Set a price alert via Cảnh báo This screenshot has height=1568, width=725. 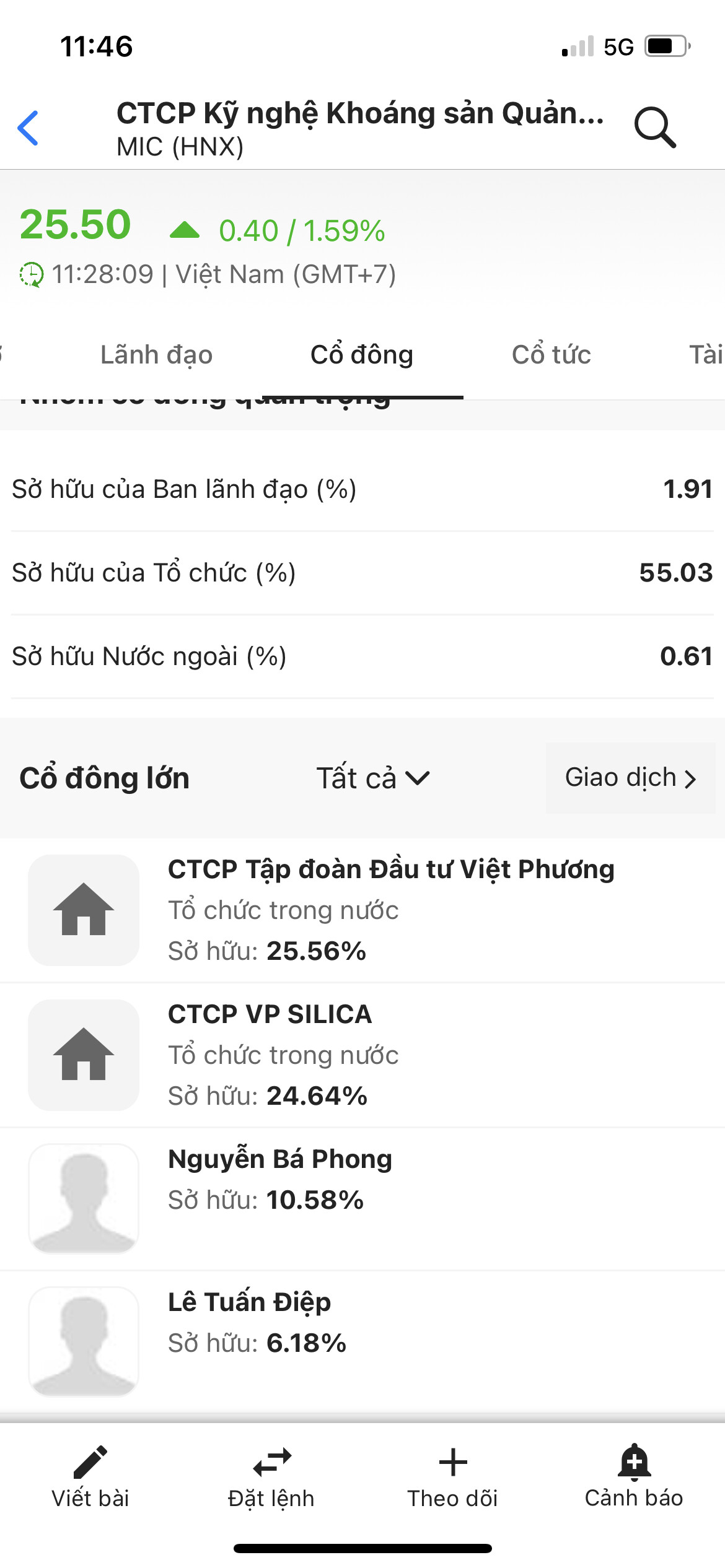pos(634,1478)
